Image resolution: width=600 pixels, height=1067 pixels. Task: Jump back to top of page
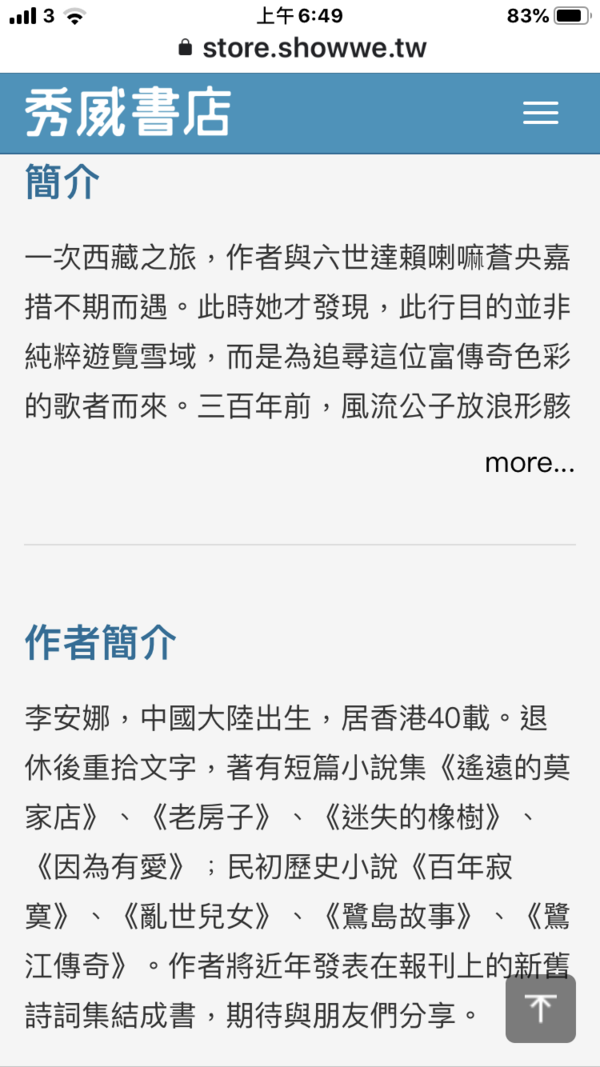coord(540,1009)
